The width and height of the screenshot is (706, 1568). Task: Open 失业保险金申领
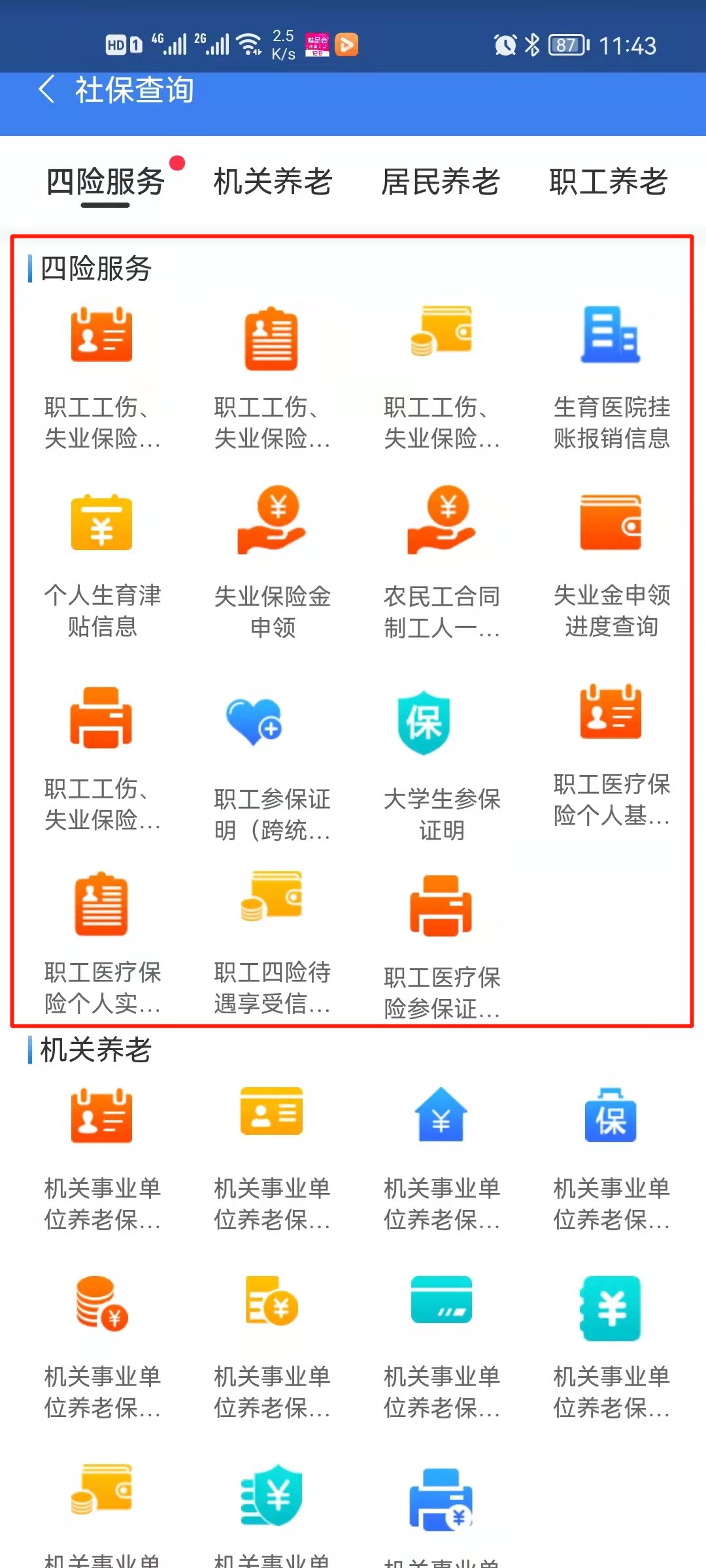[272, 565]
